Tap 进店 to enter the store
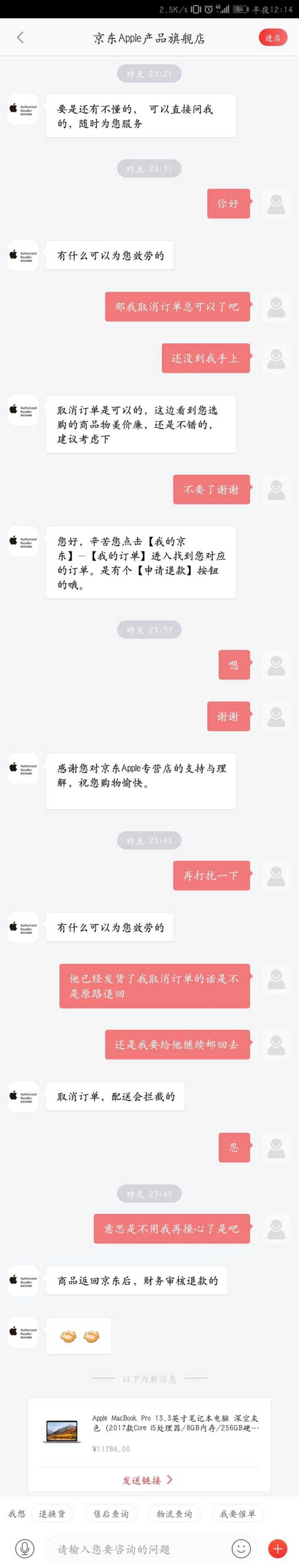299x1568 pixels. click(x=272, y=38)
